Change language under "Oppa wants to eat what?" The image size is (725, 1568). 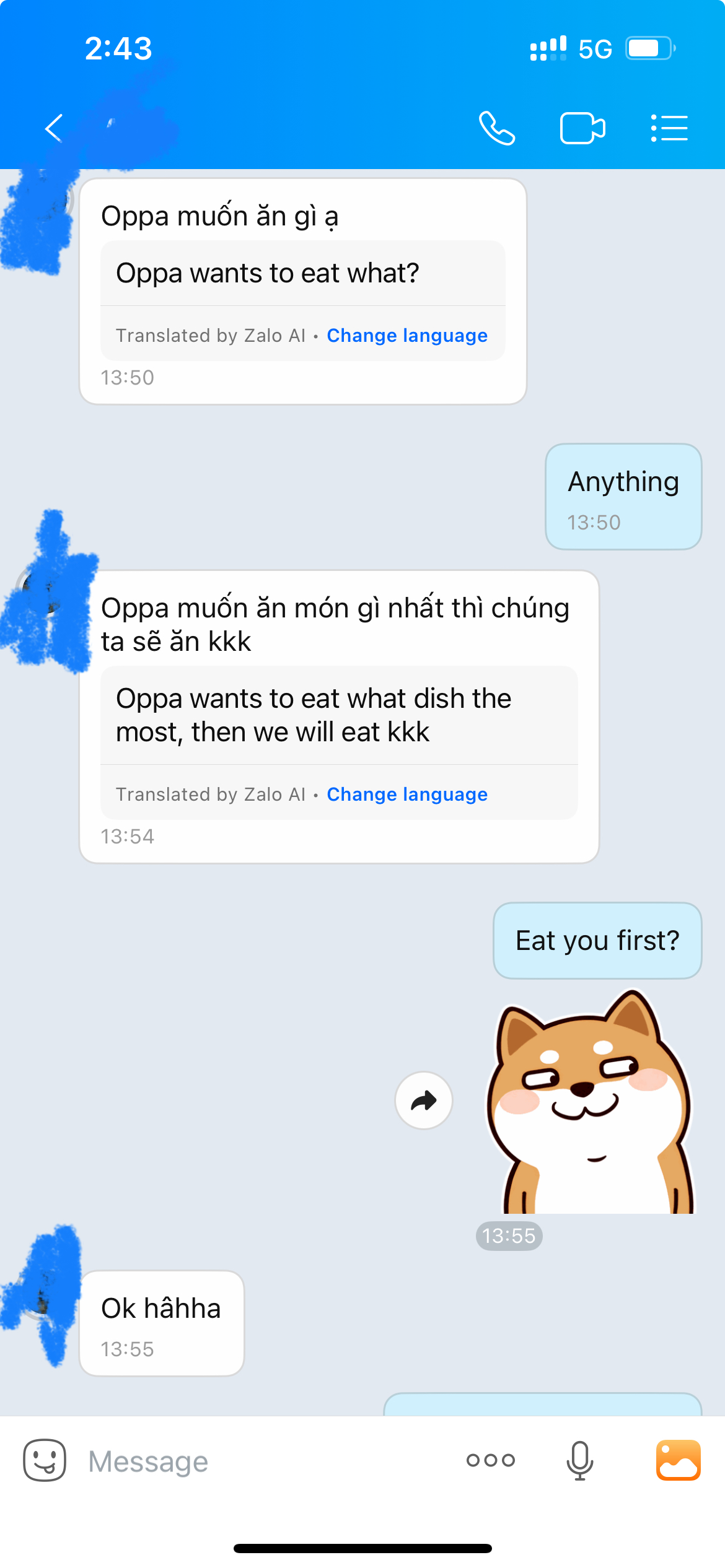pos(407,336)
